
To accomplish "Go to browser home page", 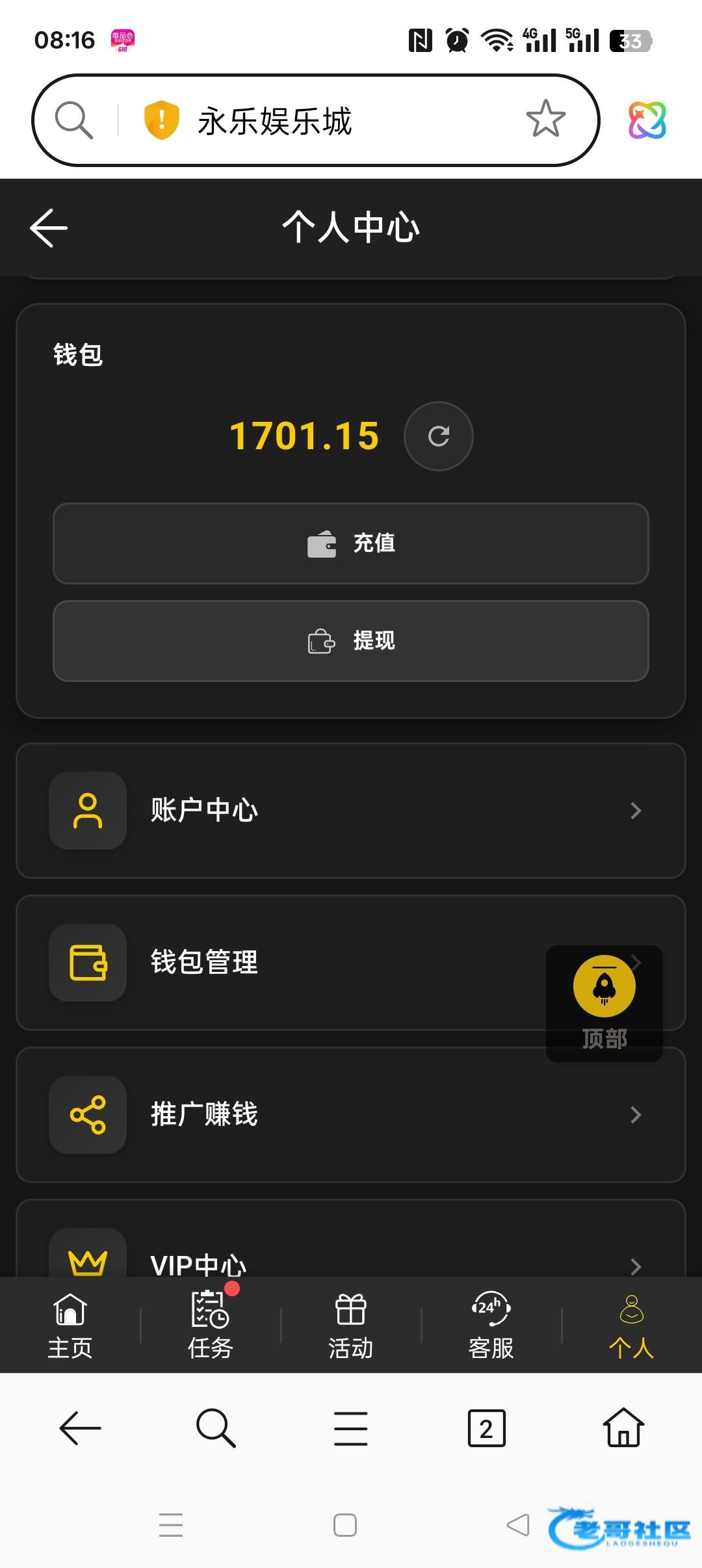I will point(623,1428).
